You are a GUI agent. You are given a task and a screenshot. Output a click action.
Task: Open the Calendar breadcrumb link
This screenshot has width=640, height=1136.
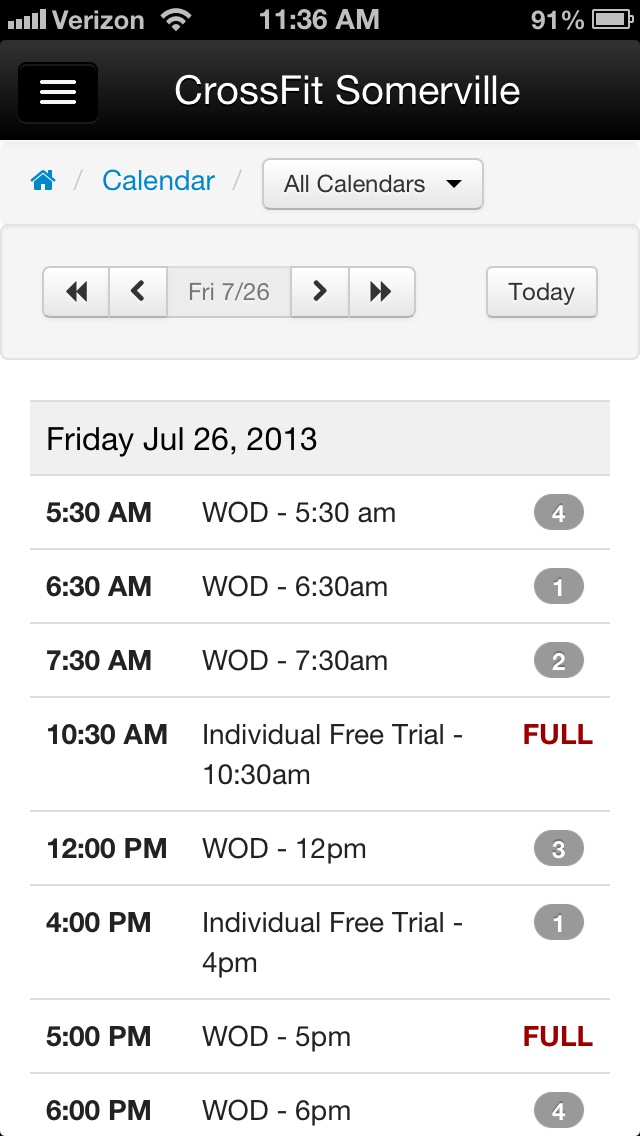[158, 181]
